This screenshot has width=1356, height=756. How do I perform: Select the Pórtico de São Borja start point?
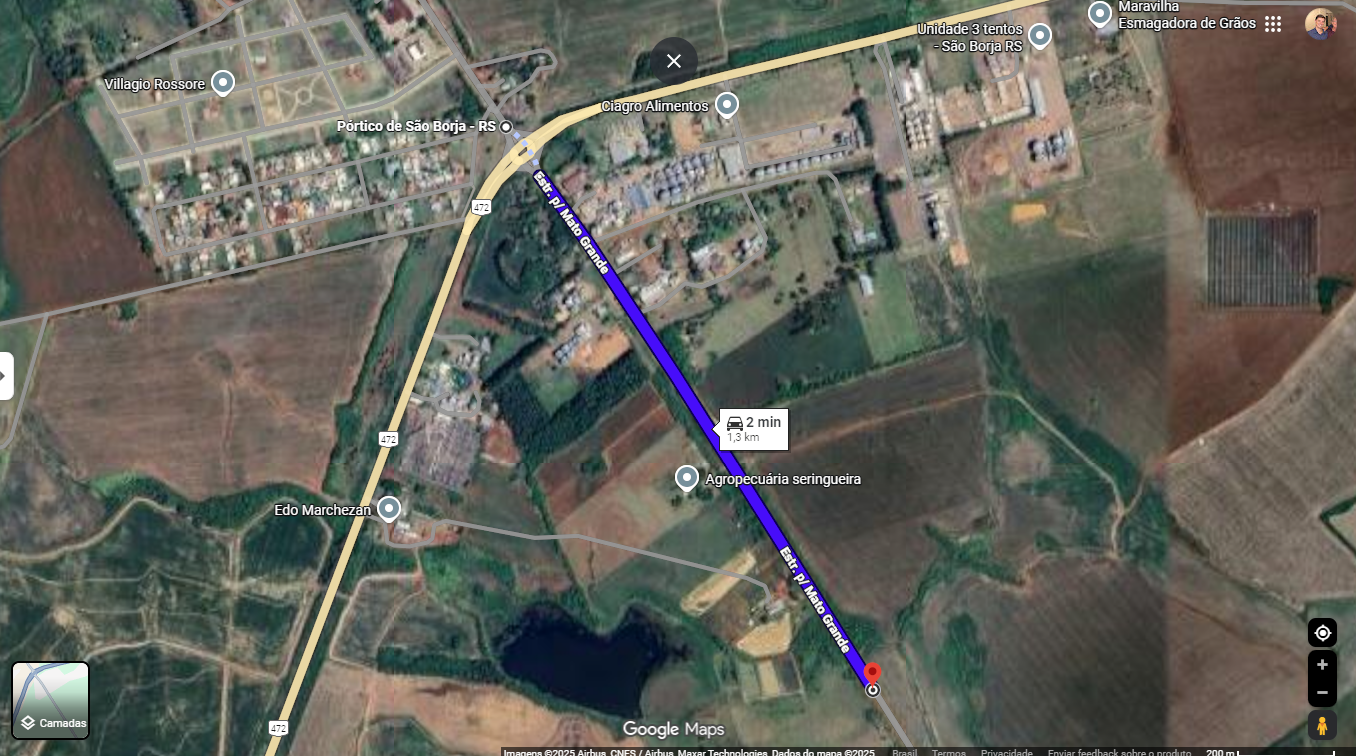click(x=506, y=127)
